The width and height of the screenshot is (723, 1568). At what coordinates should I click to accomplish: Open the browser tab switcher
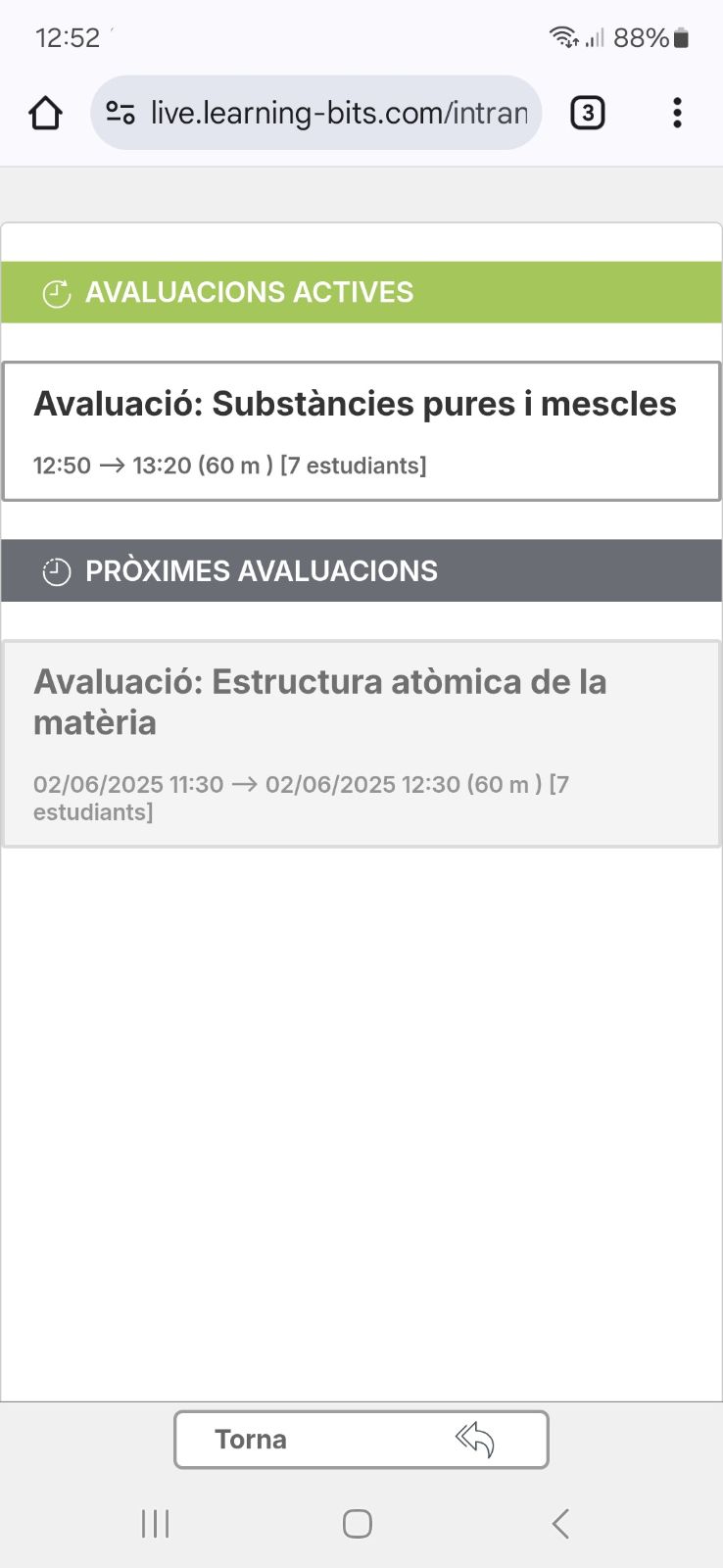[x=588, y=114]
